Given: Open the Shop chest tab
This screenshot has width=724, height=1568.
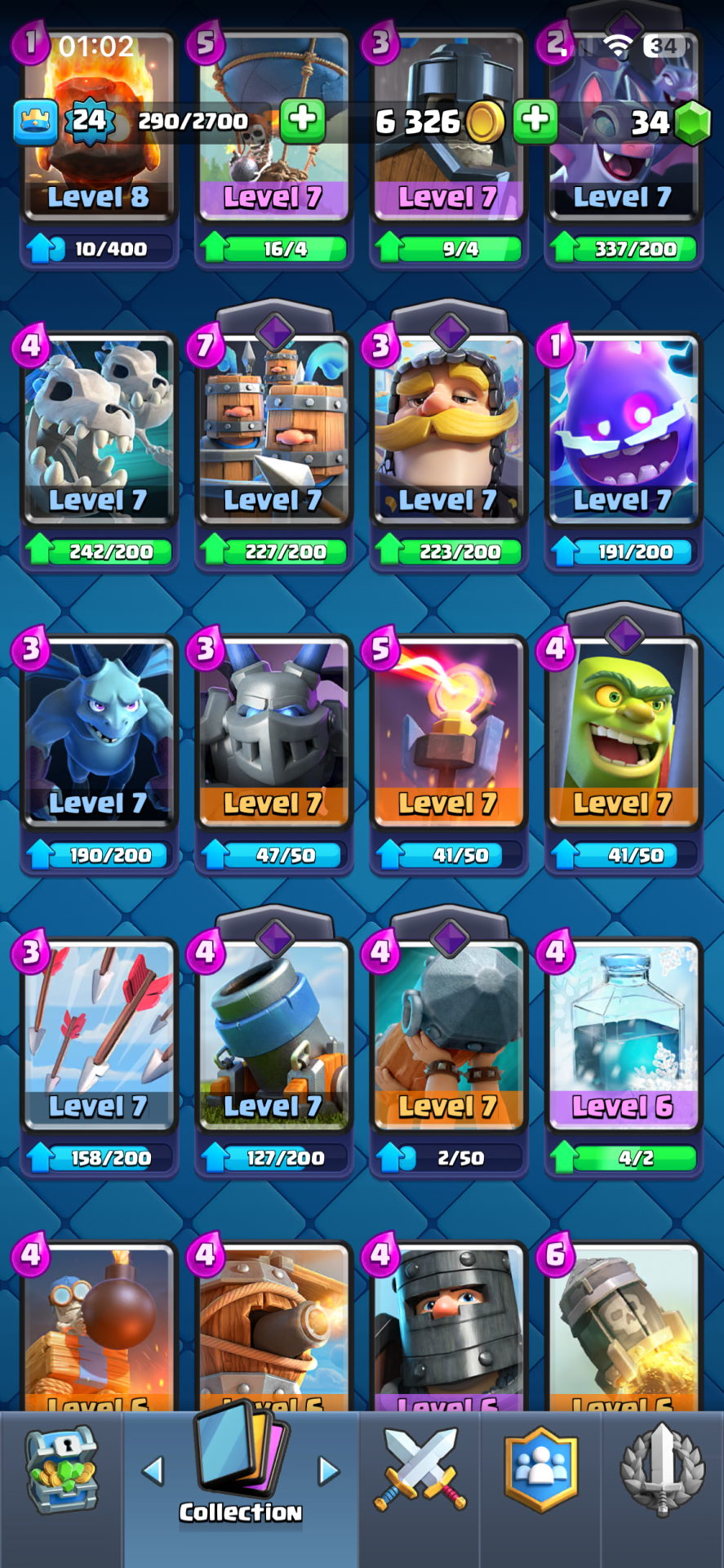Looking at the screenshot, I should (x=61, y=1470).
